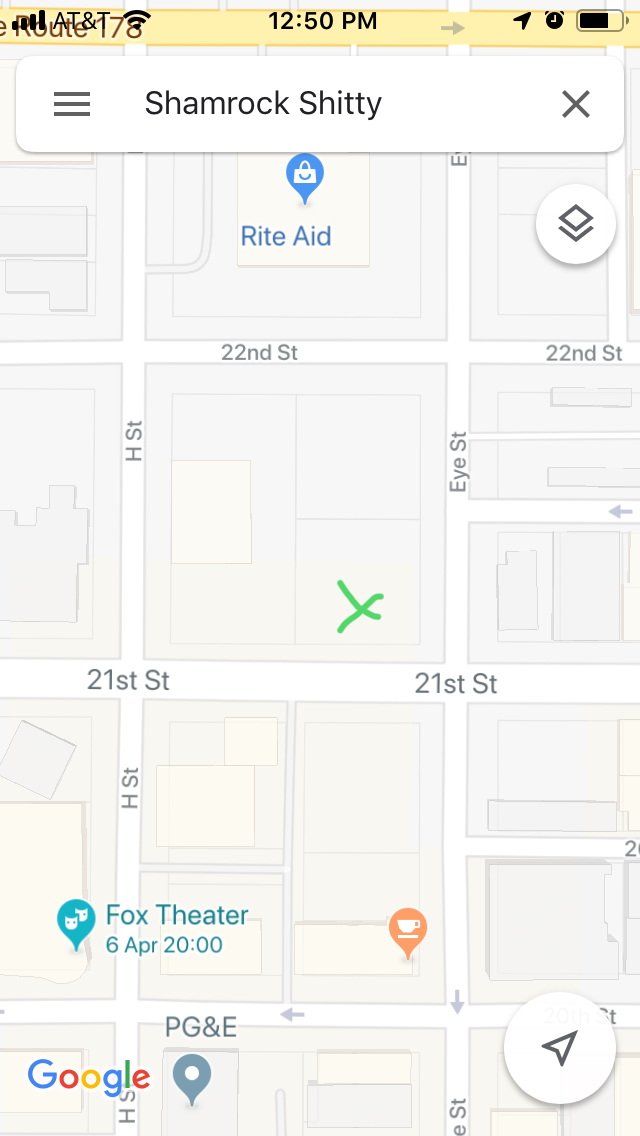Select the Rite Aid map pin

304,176
